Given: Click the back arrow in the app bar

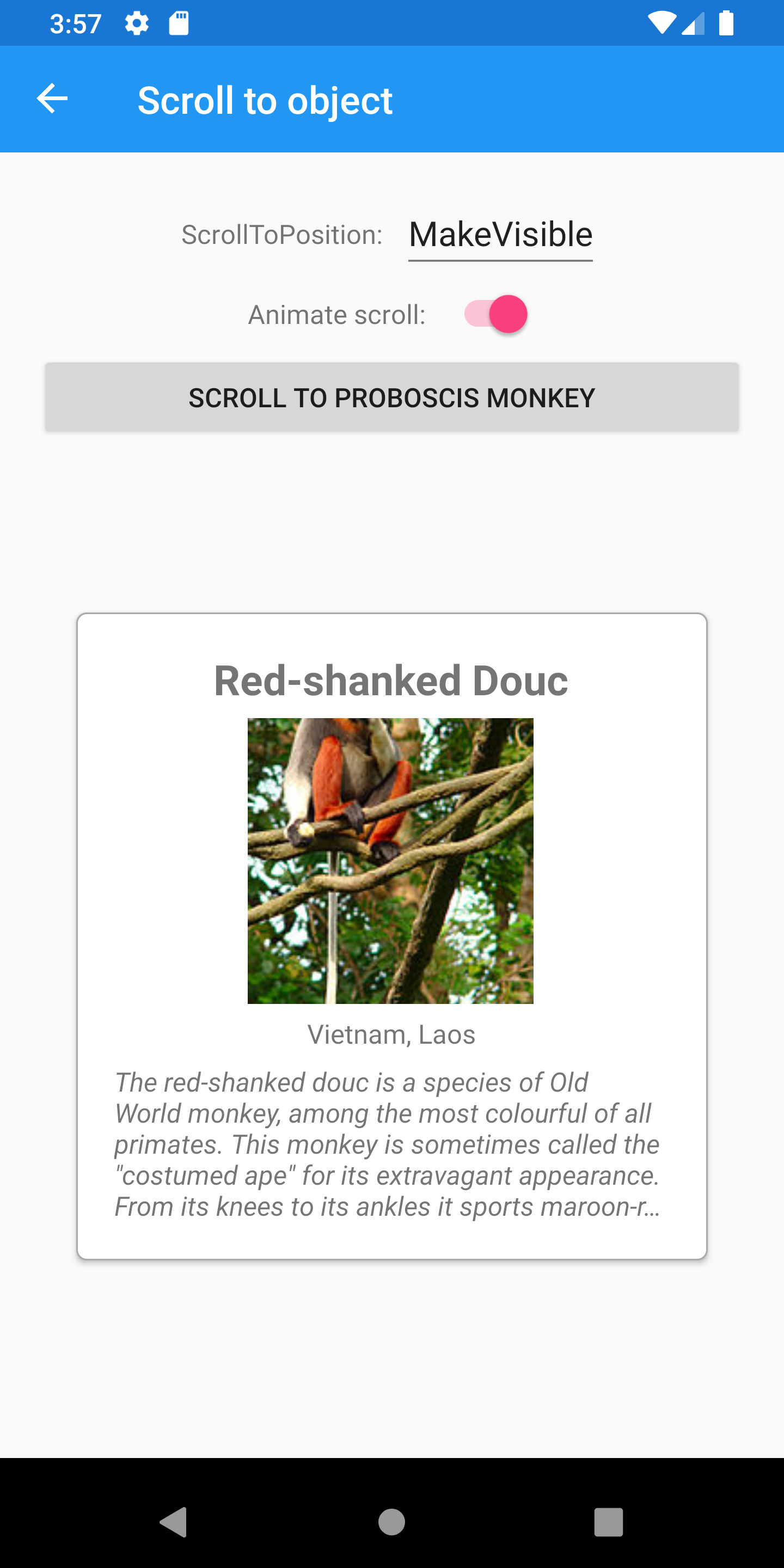Looking at the screenshot, I should [x=51, y=99].
